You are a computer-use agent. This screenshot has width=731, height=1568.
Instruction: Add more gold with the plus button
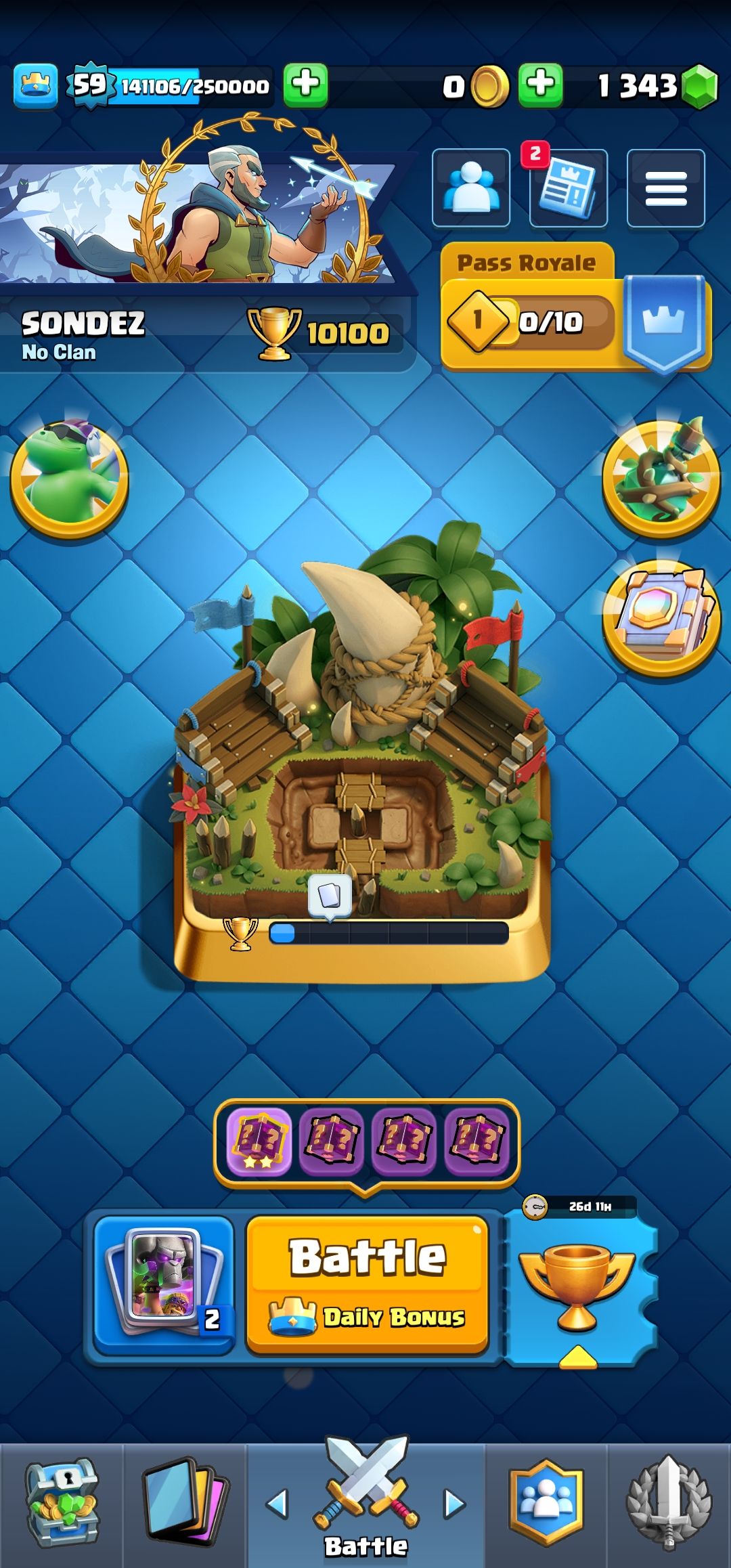(540, 85)
